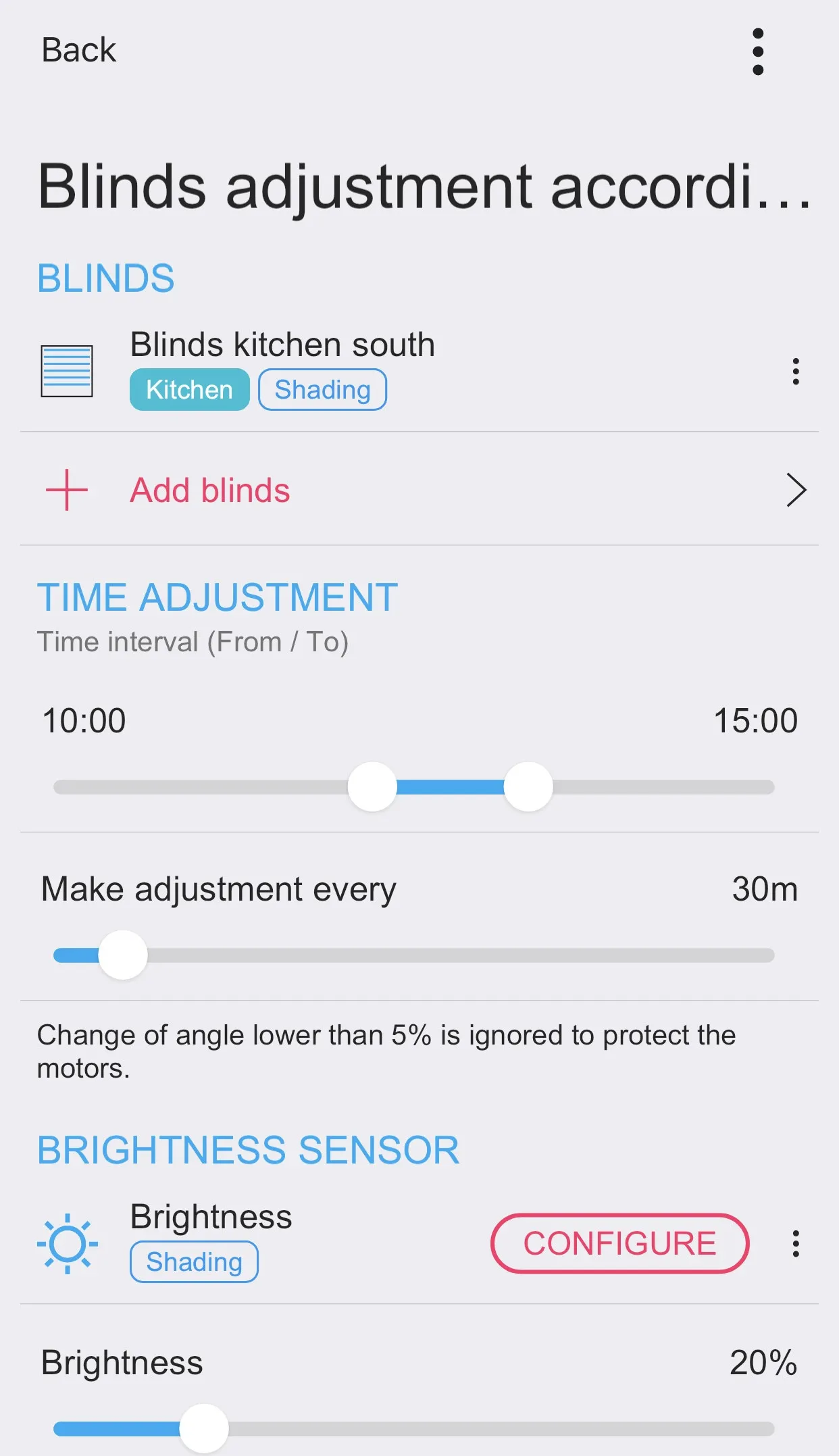
Task: Open options for Blinds kitchen south
Action: (x=796, y=372)
